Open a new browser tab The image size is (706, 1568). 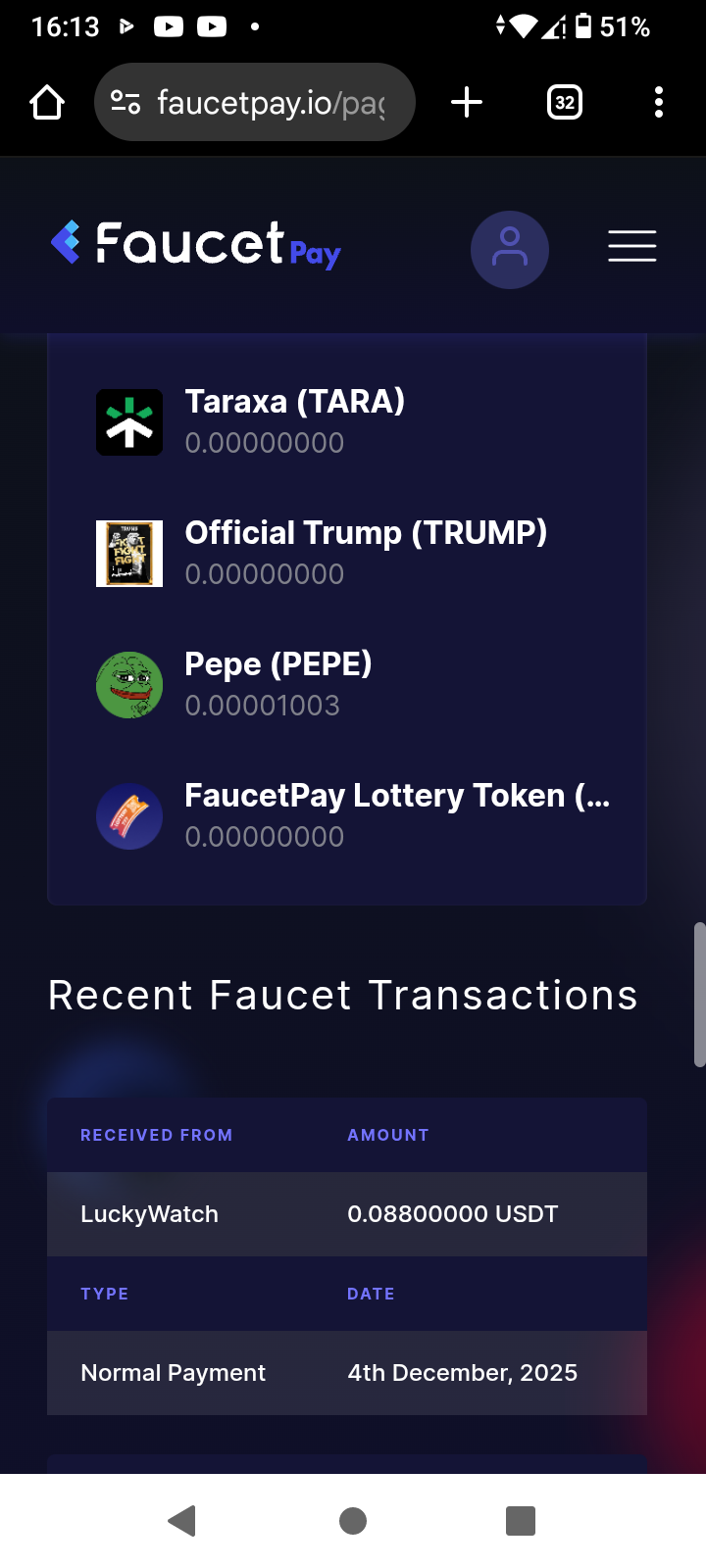pyautogui.click(x=467, y=102)
